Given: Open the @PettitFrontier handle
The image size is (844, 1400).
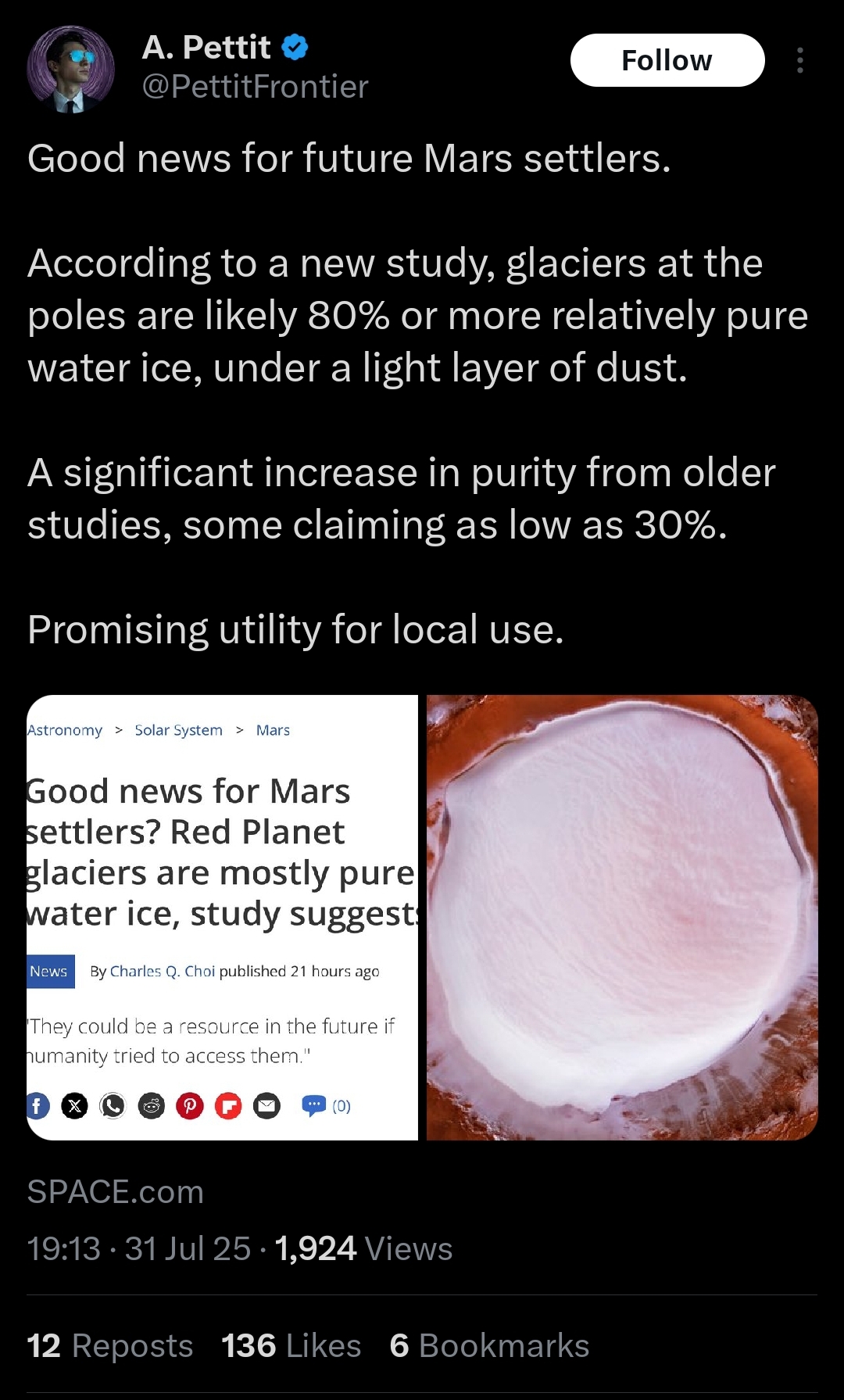Looking at the screenshot, I should pos(255,86).
